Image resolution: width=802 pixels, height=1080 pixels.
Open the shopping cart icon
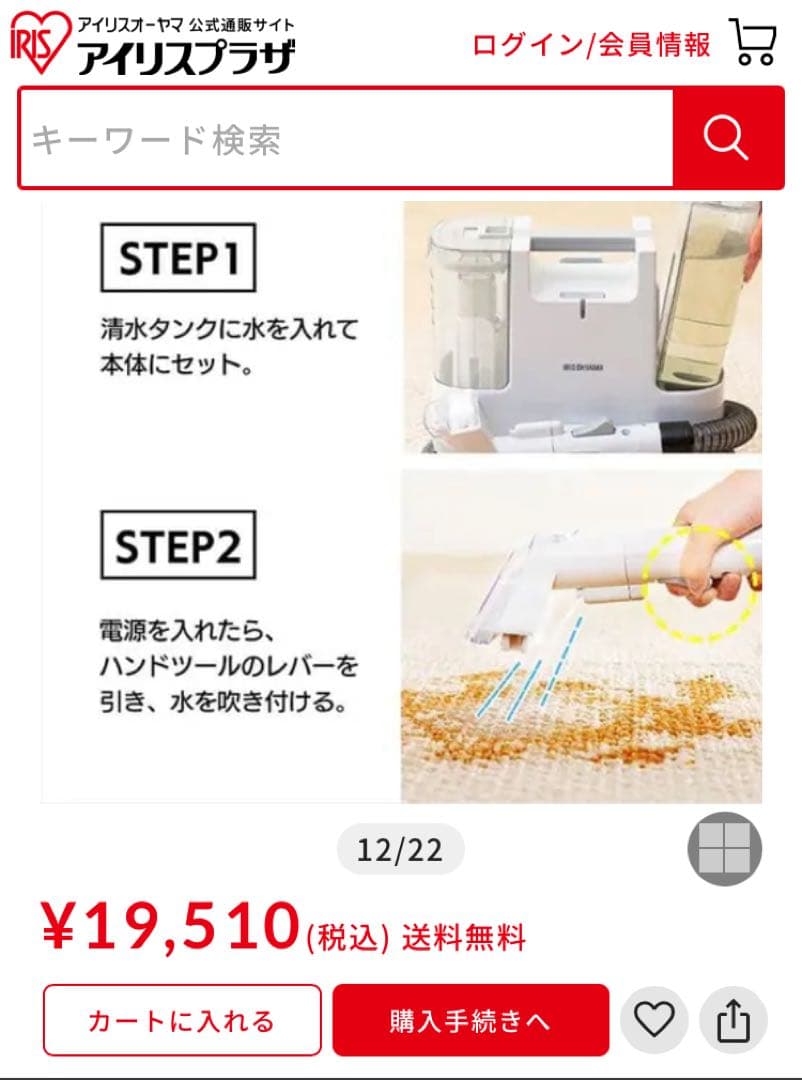[x=755, y=42]
